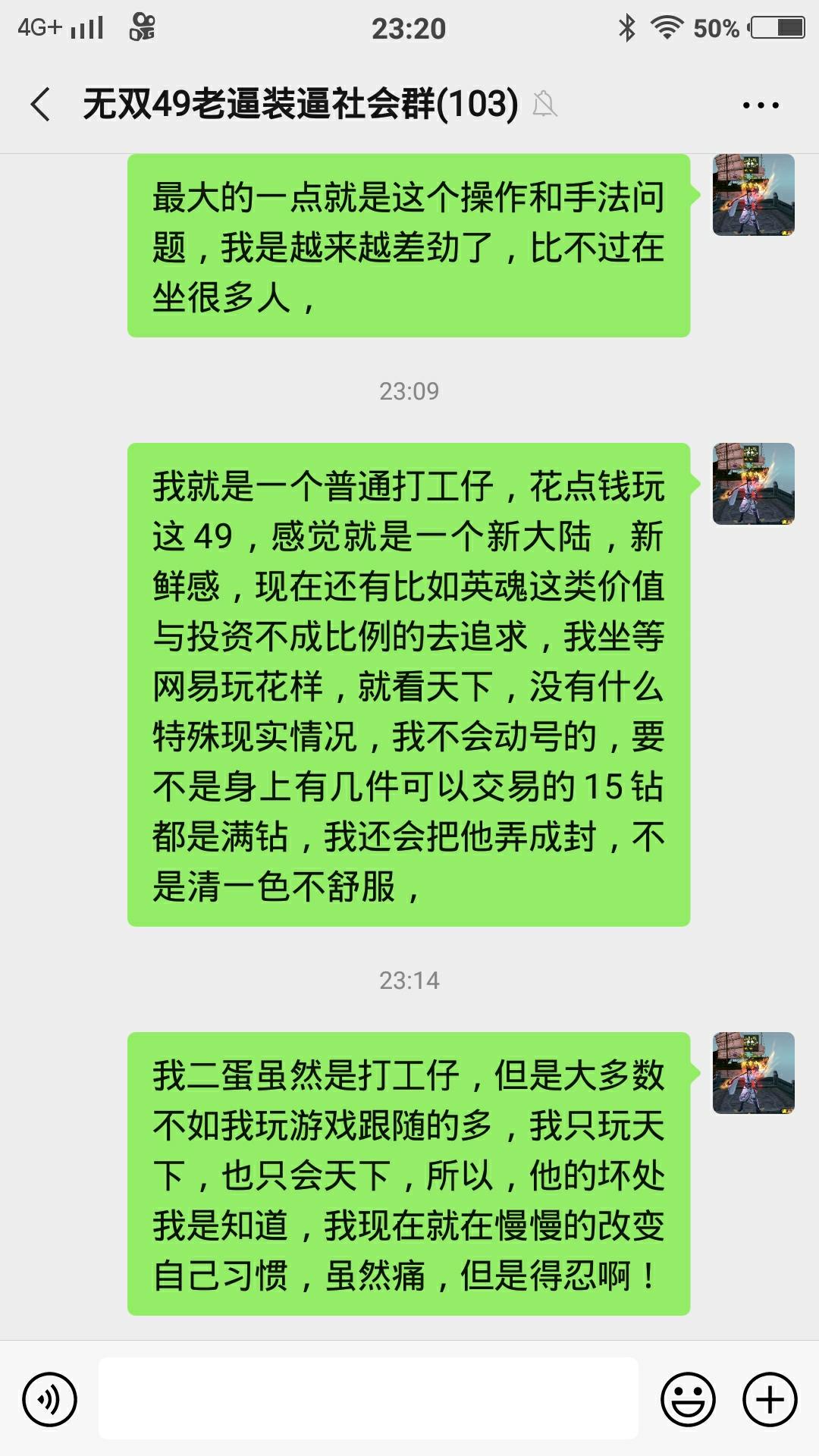Go back from the group chat
The image size is (819, 1456).
[x=41, y=104]
